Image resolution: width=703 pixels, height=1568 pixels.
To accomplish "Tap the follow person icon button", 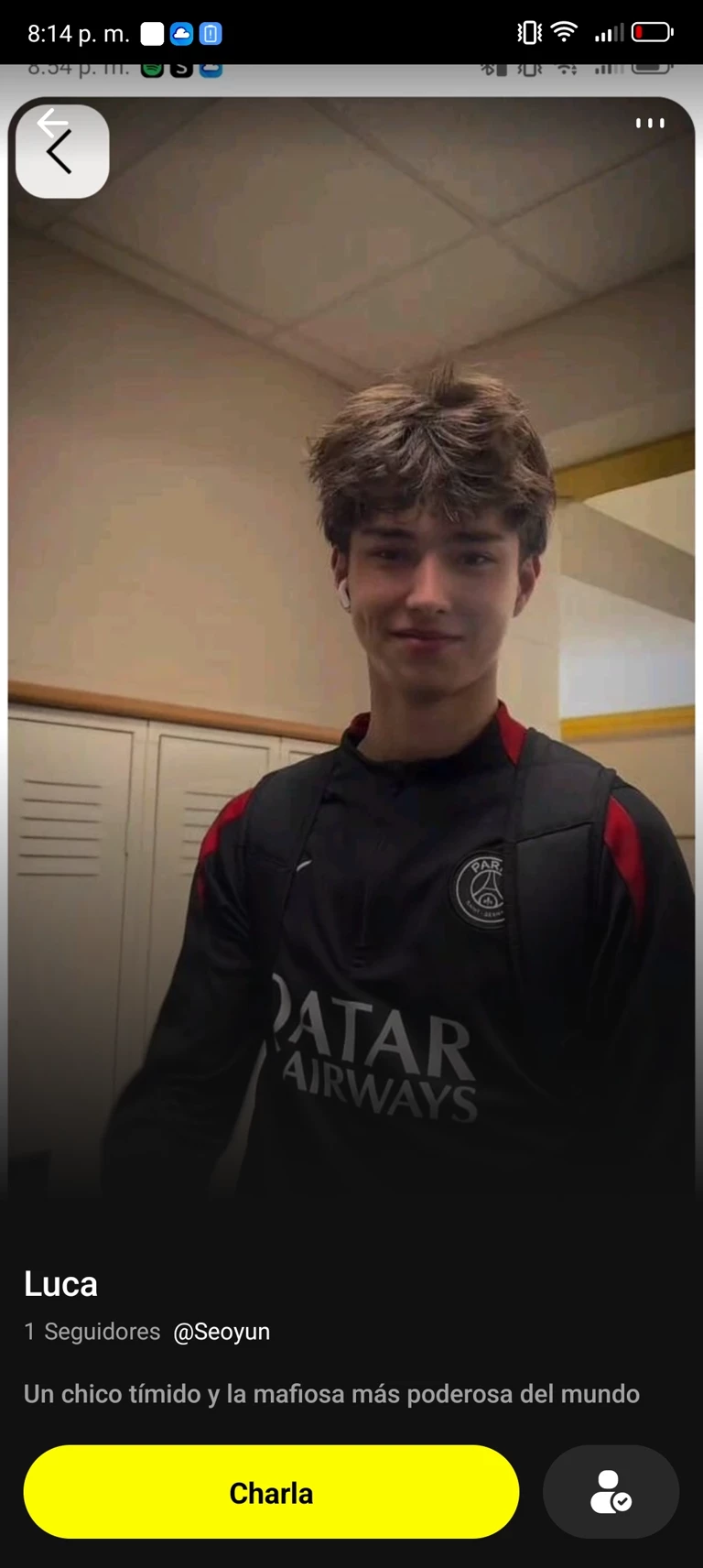I will pyautogui.click(x=611, y=1492).
